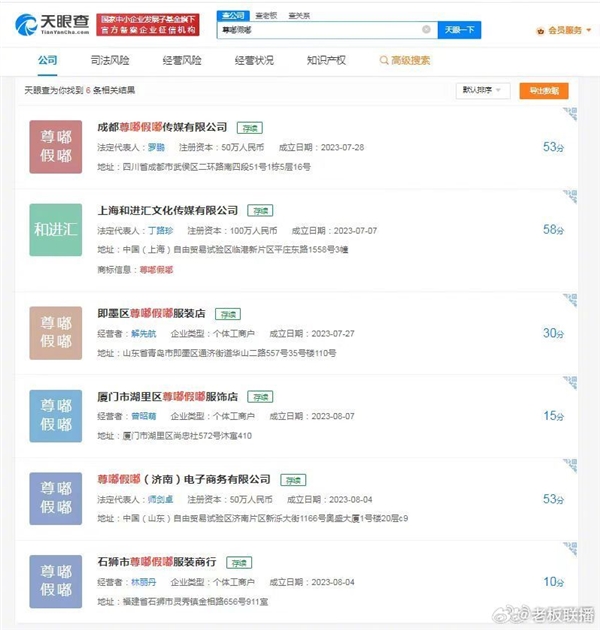Open the 会员服务 dropdown

pyautogui.click(x=562, y=30)
